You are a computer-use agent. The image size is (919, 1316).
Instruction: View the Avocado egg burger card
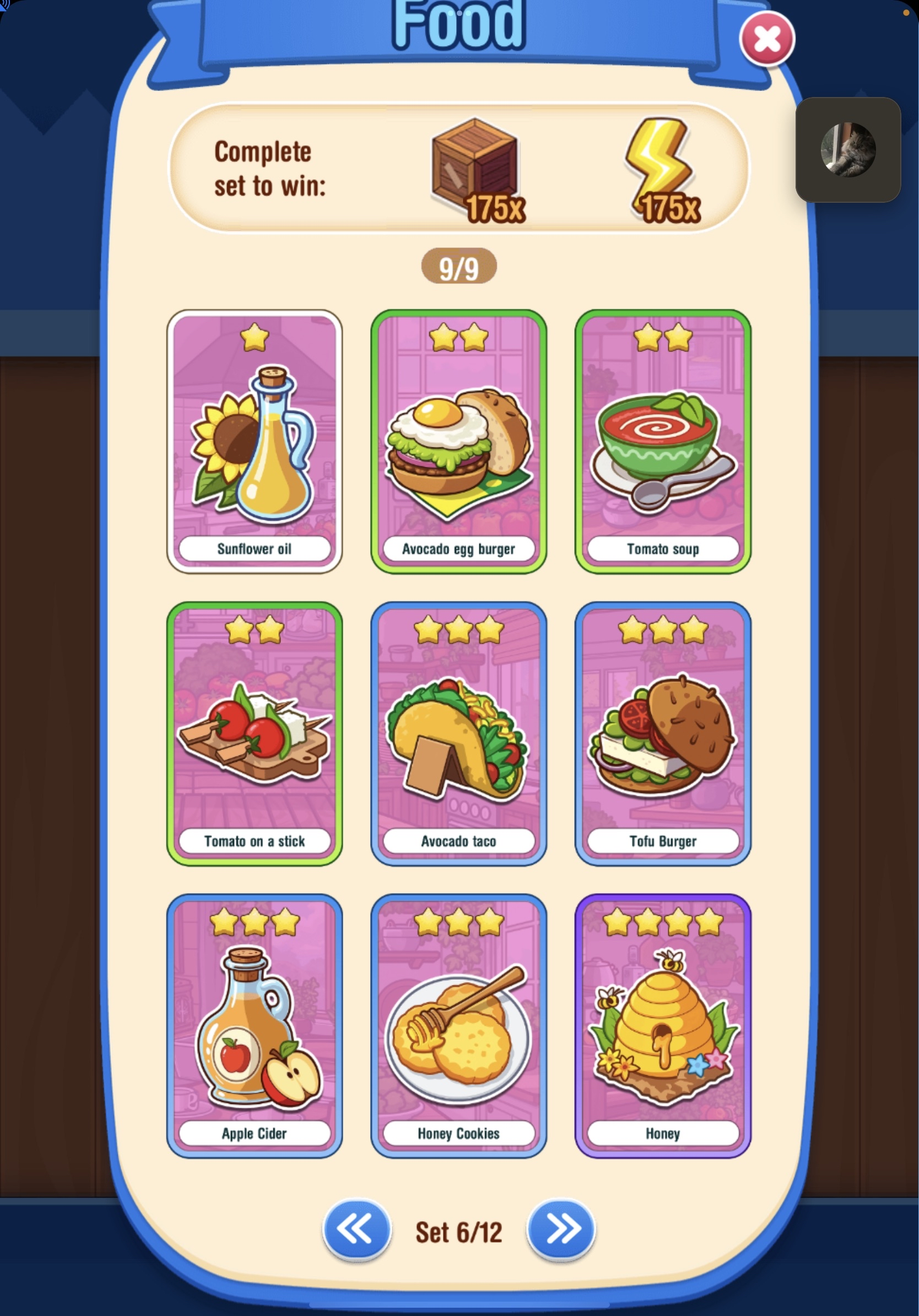(458, 441)
